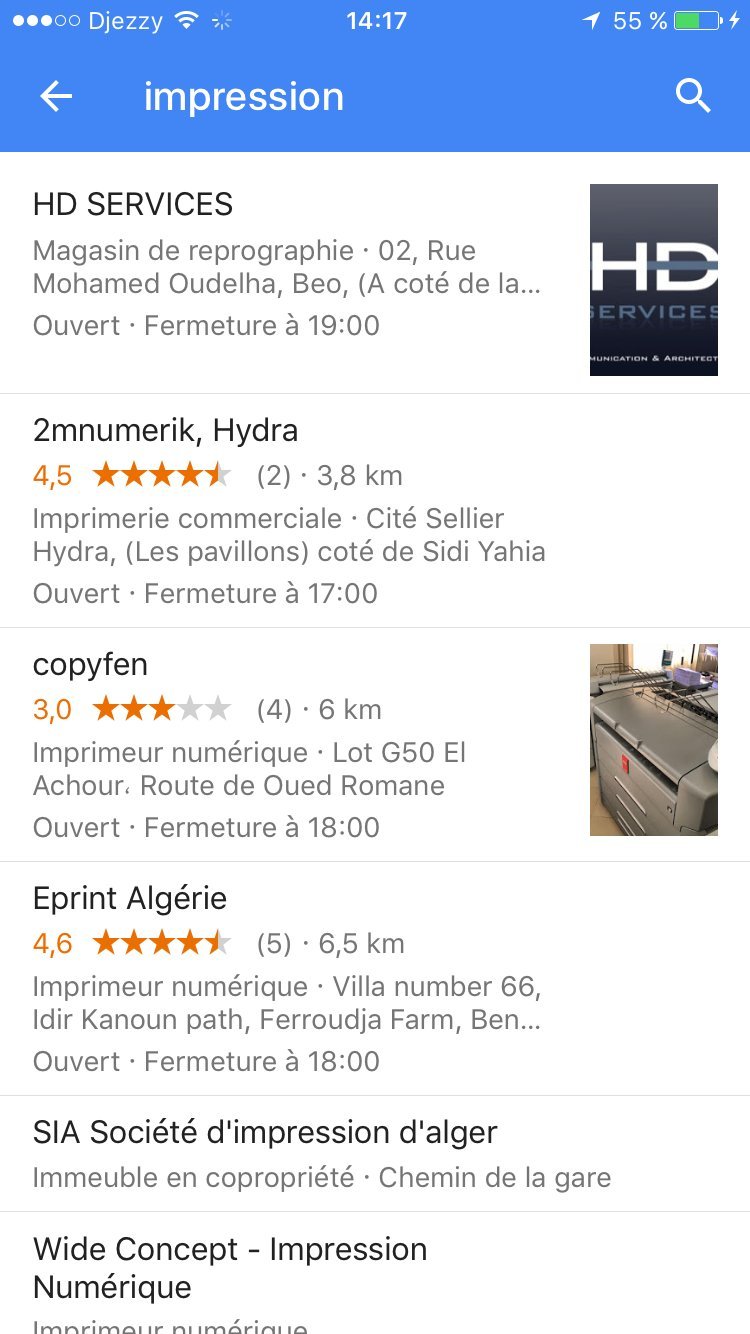Tap the back arrow to exit search results
Screen dimensions: 750x1334
coord(55,96)
